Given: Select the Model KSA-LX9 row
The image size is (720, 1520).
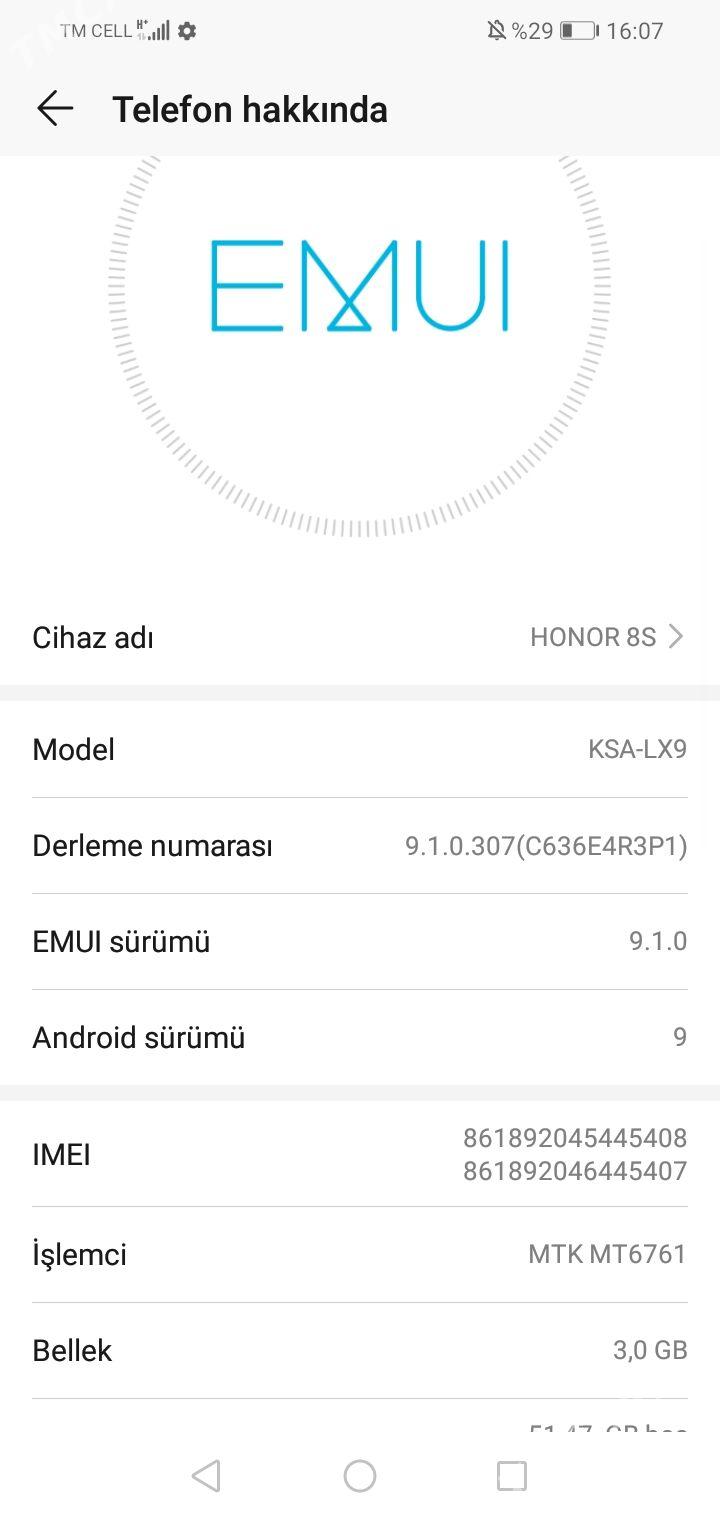Looking at the screenshot, I should coord(360,749).
